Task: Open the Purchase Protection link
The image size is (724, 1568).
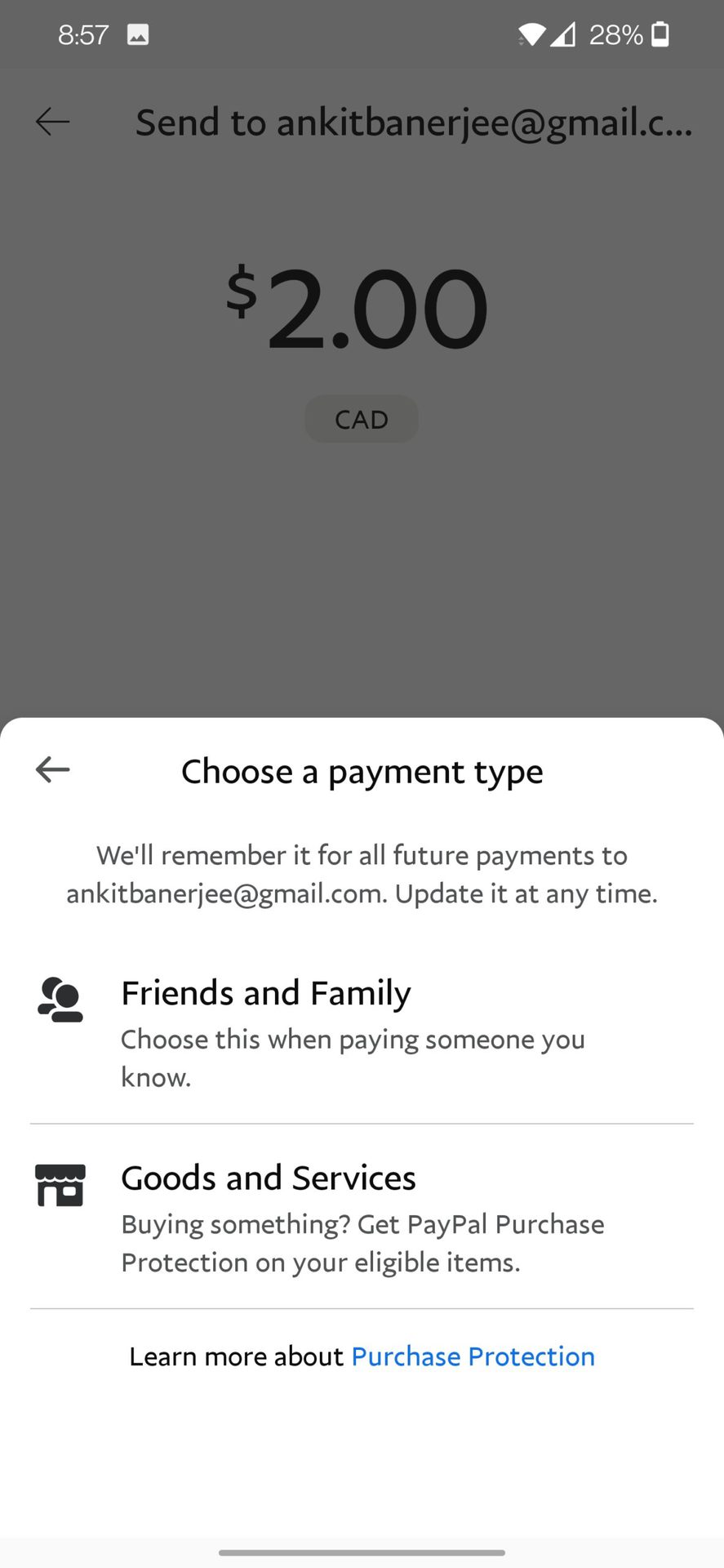Action: click(473, 1356)
